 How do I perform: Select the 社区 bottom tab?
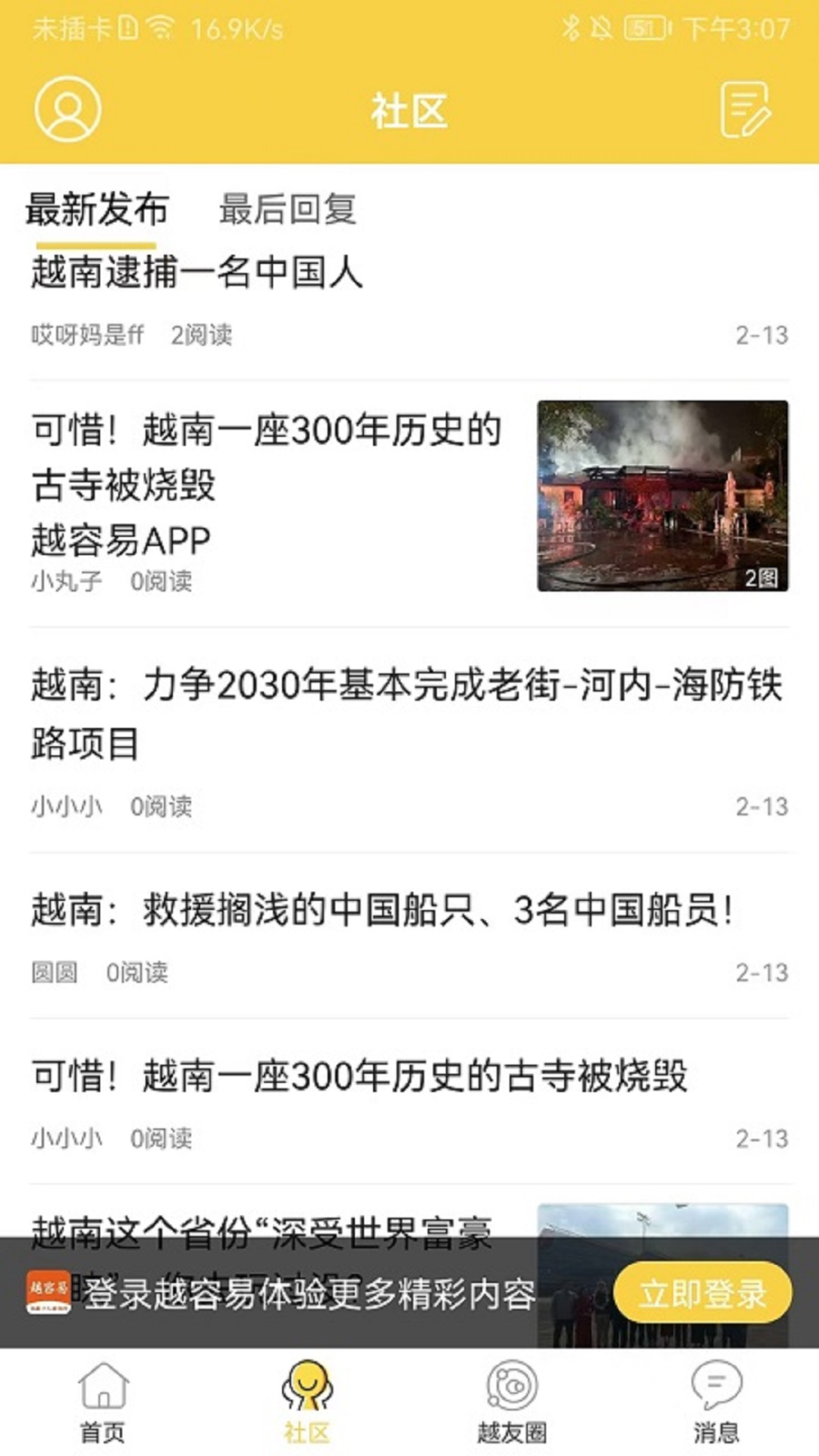tap(307, 1403)
